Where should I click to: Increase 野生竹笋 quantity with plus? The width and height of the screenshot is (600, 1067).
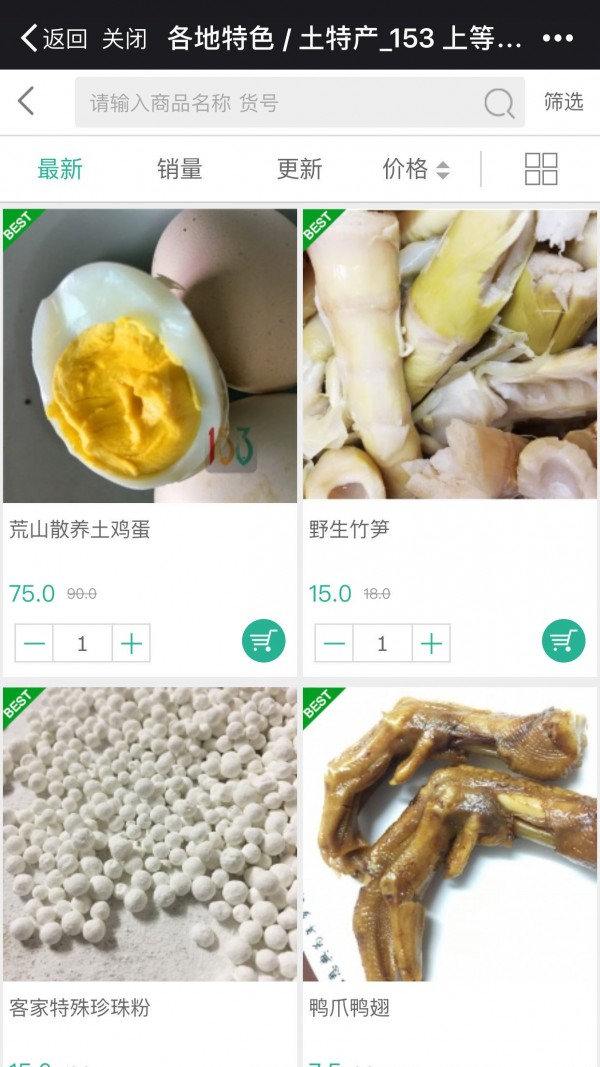point(431,643)
